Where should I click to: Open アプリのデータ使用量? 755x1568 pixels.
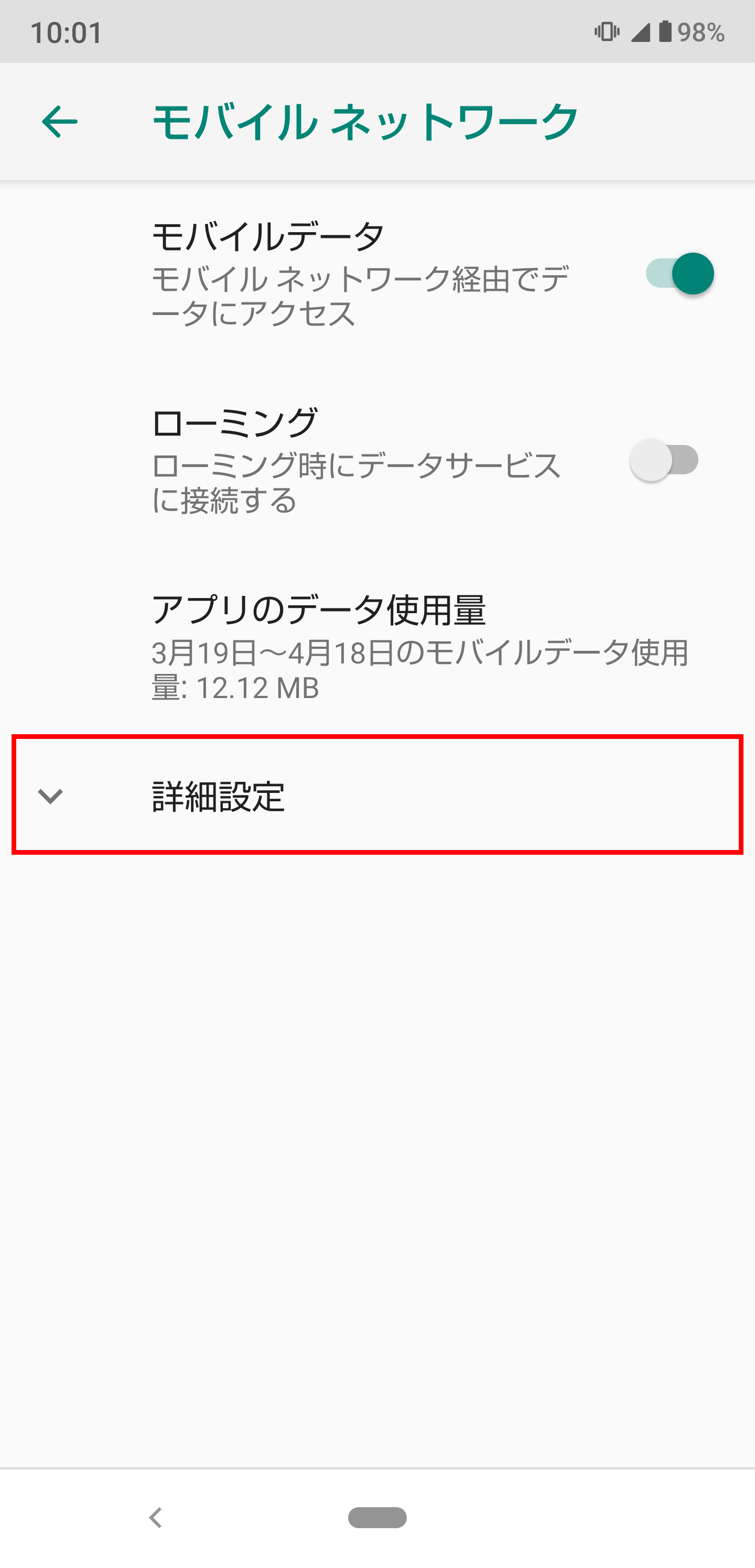point(377,647)
